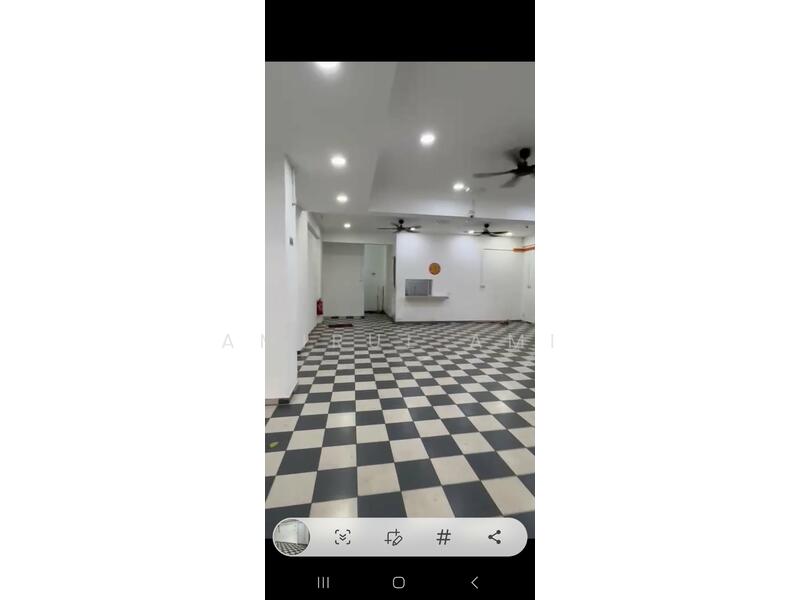Open the screenshot preview thumbnail

[x=291, y=537]
